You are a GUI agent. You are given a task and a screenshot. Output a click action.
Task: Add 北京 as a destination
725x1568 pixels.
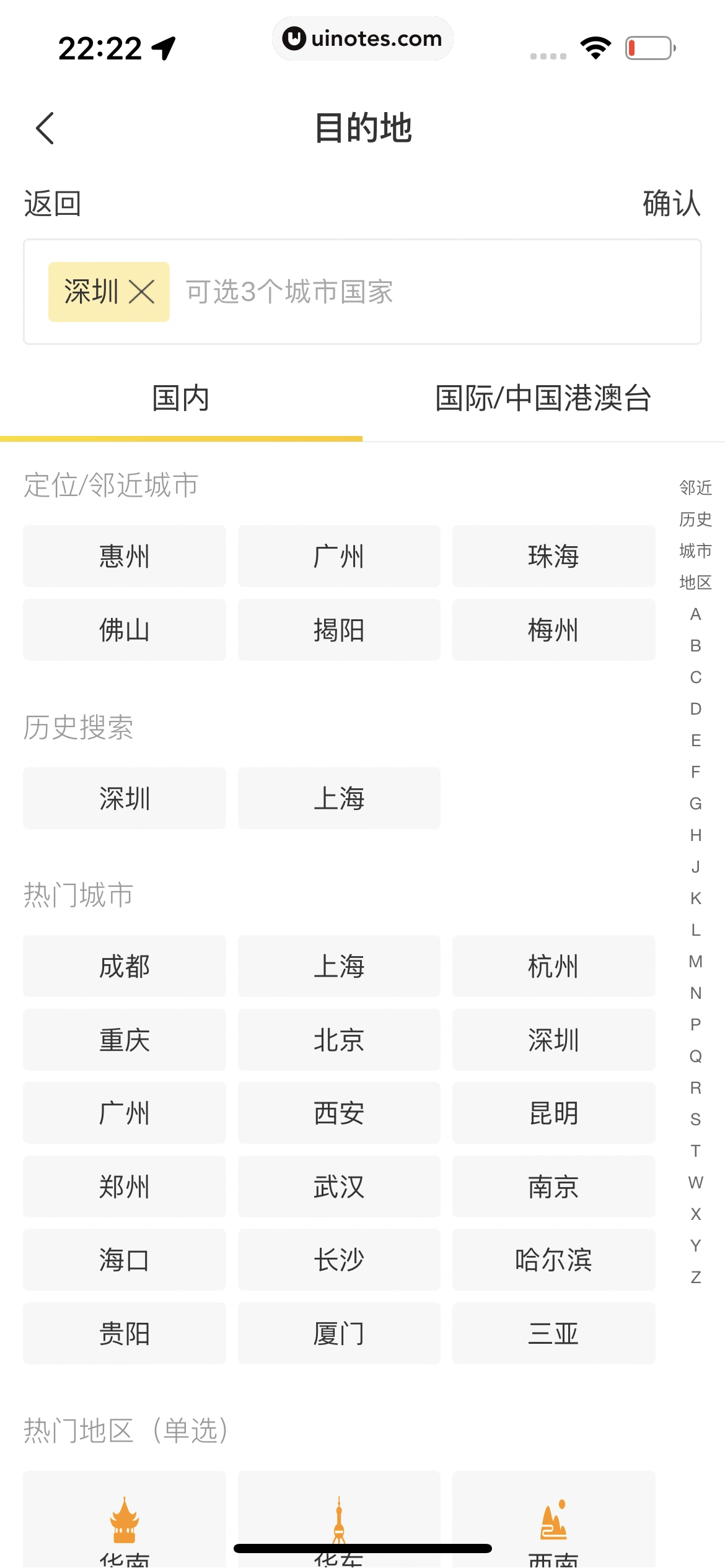point(339,1040)
